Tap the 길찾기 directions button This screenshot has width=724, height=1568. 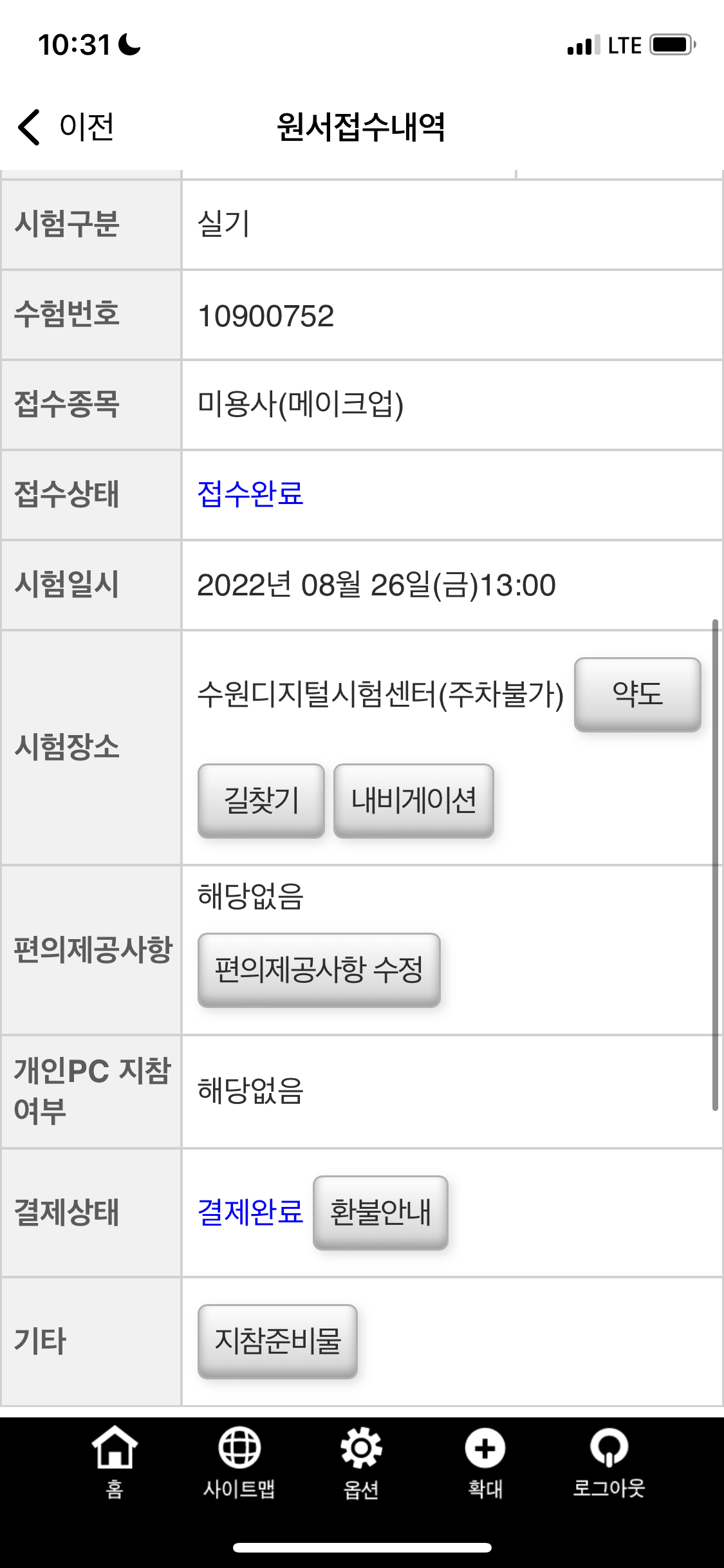click(261, 801)
